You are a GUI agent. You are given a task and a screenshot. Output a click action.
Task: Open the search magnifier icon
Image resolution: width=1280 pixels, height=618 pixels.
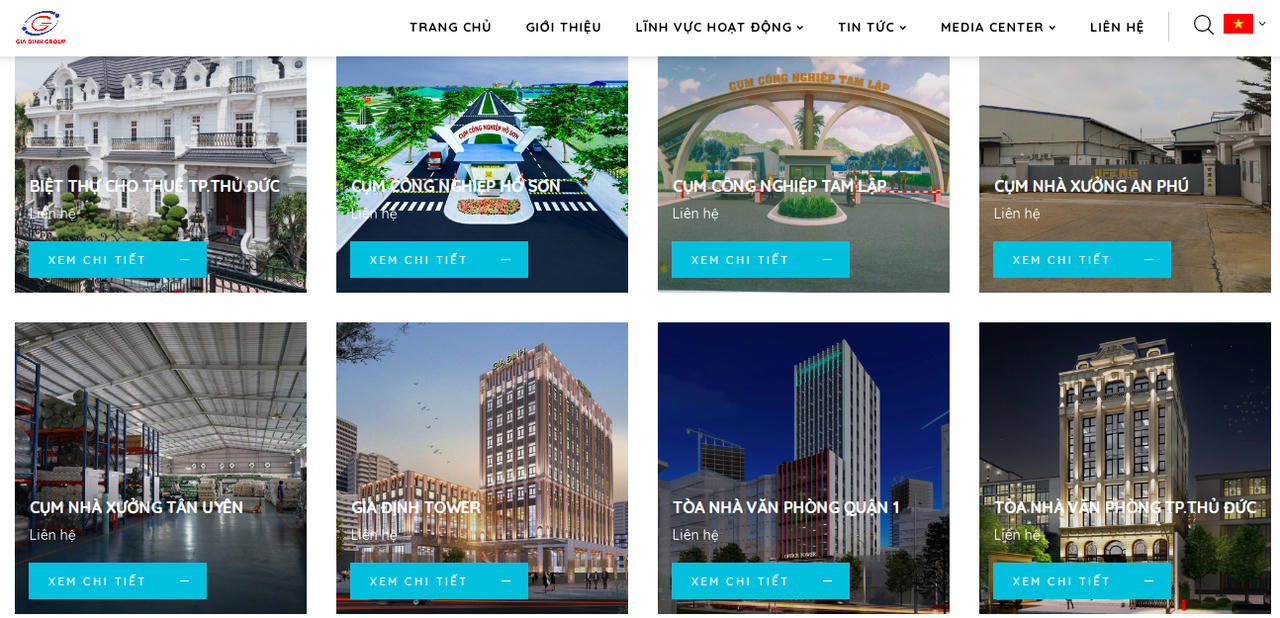[1203, 25]
